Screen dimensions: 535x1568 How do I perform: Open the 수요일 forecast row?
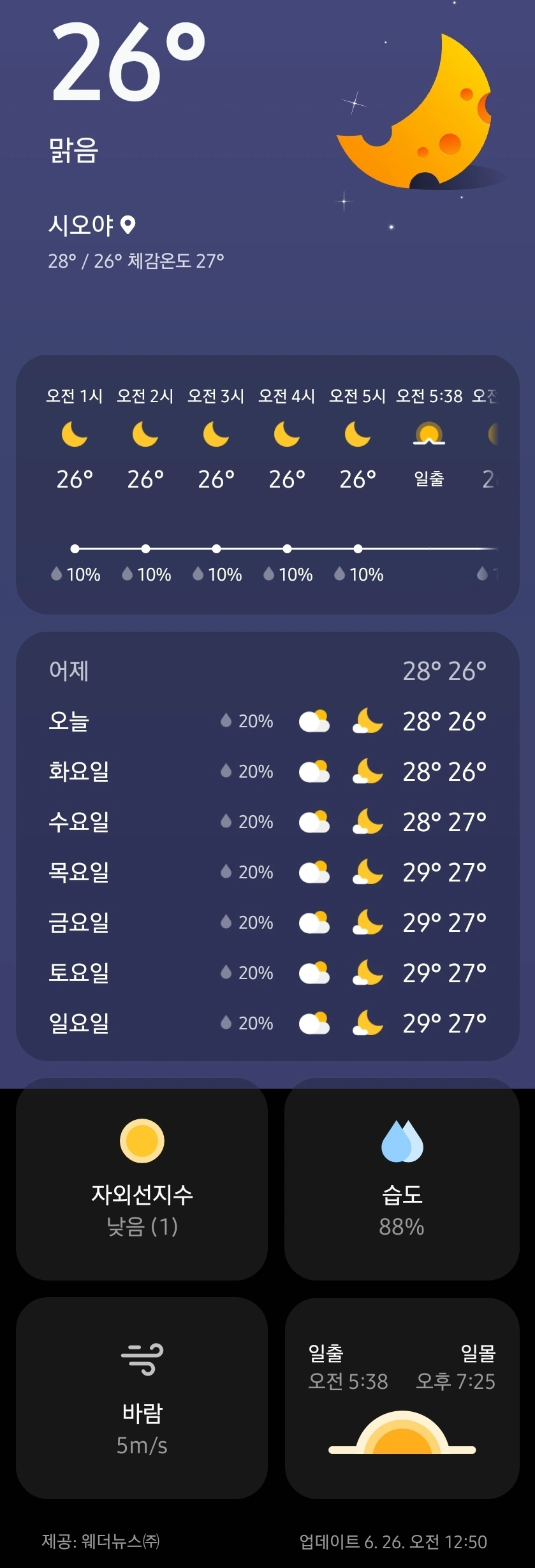point(268,822)
